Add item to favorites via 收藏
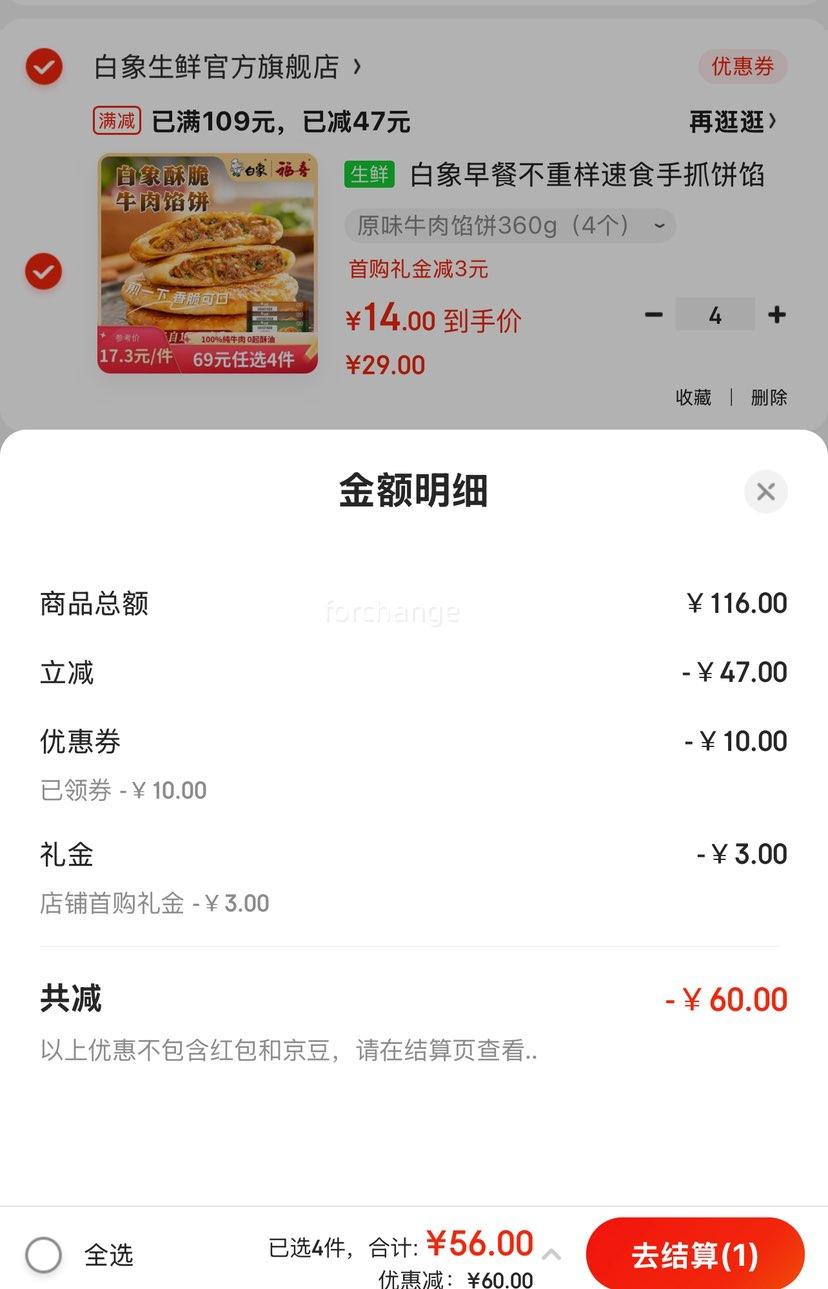The height and width of the screenshot is (1289, 828). tap(693, 398)
